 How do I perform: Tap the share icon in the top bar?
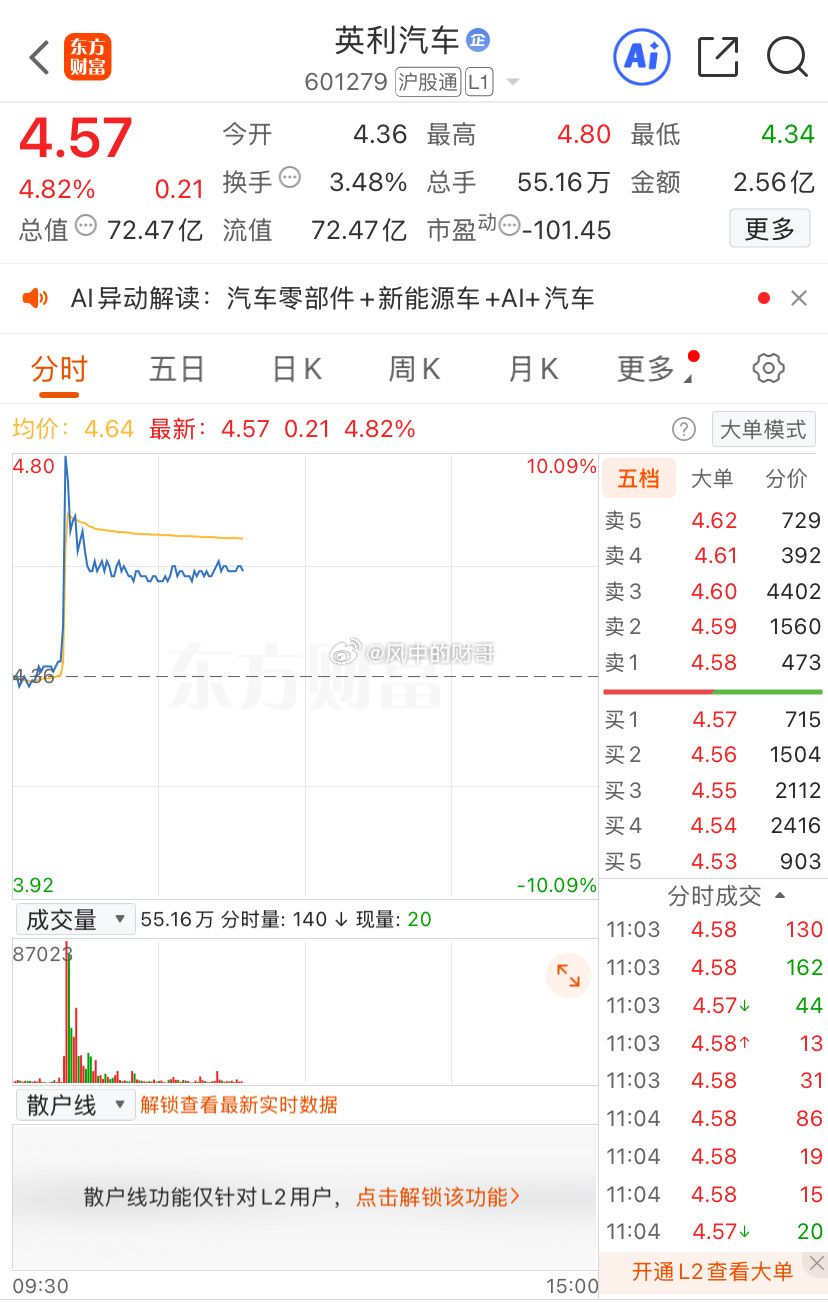(717, 57)
